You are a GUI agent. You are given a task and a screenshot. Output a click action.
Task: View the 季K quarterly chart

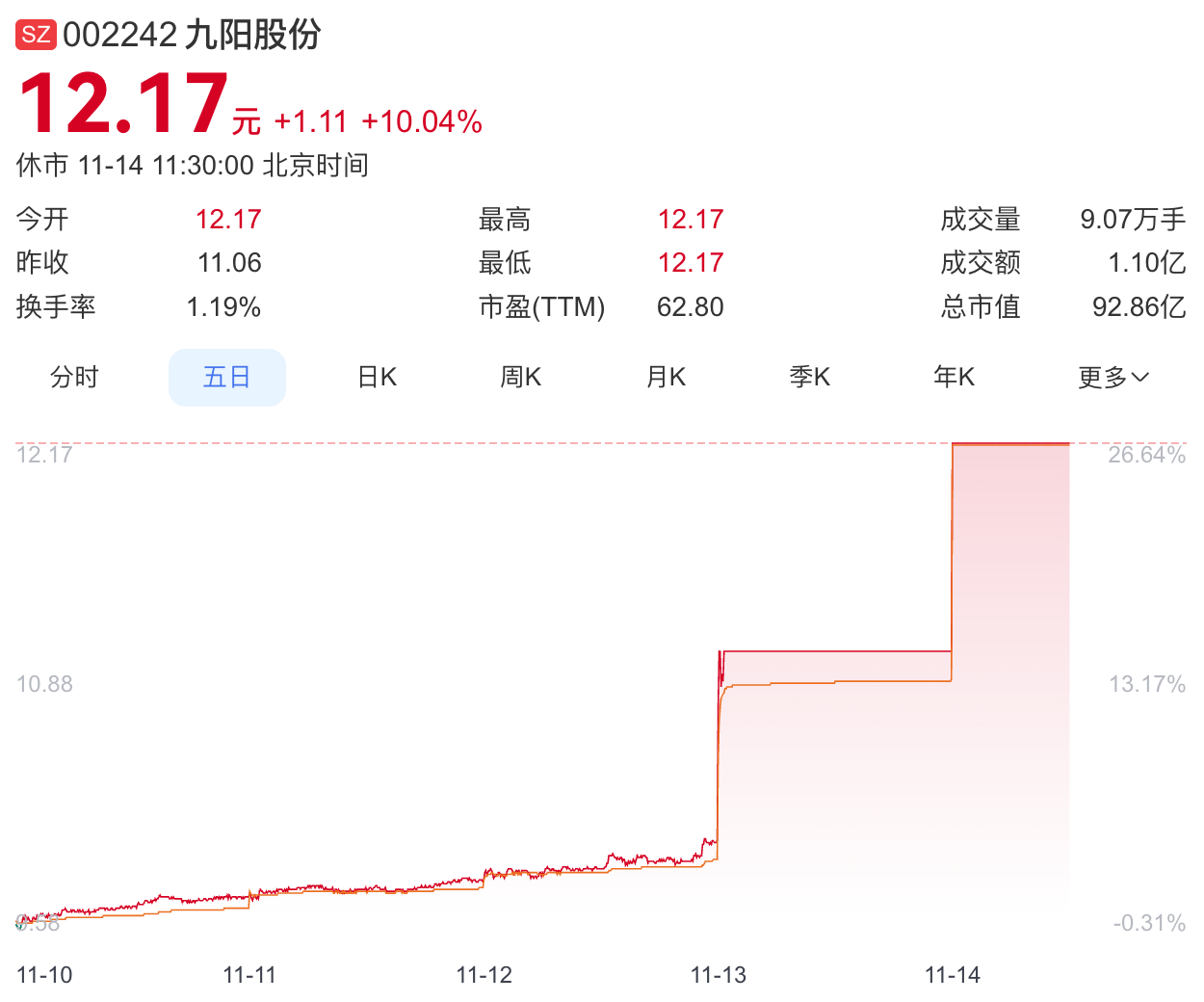809,377
